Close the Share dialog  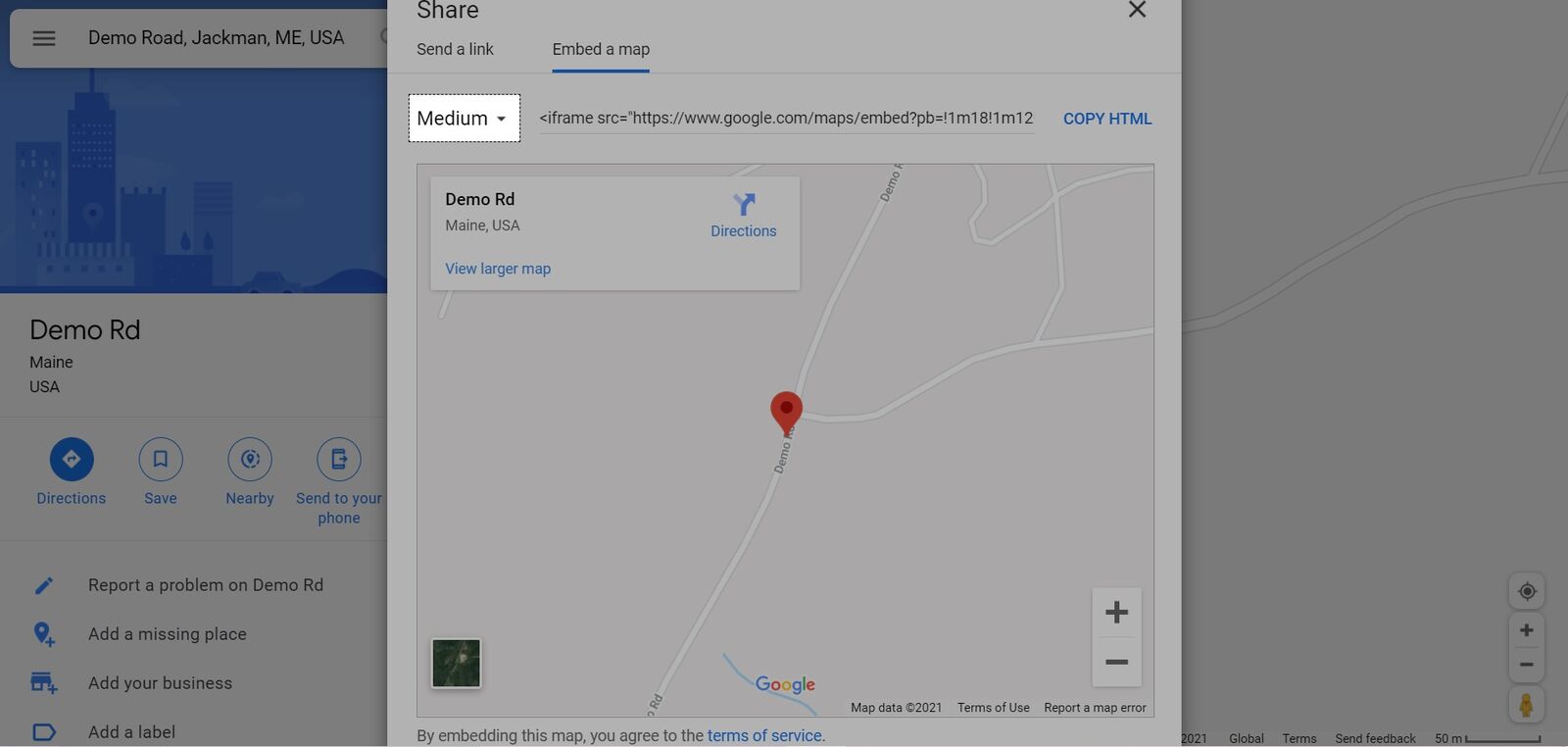(x=1137, y=11)
